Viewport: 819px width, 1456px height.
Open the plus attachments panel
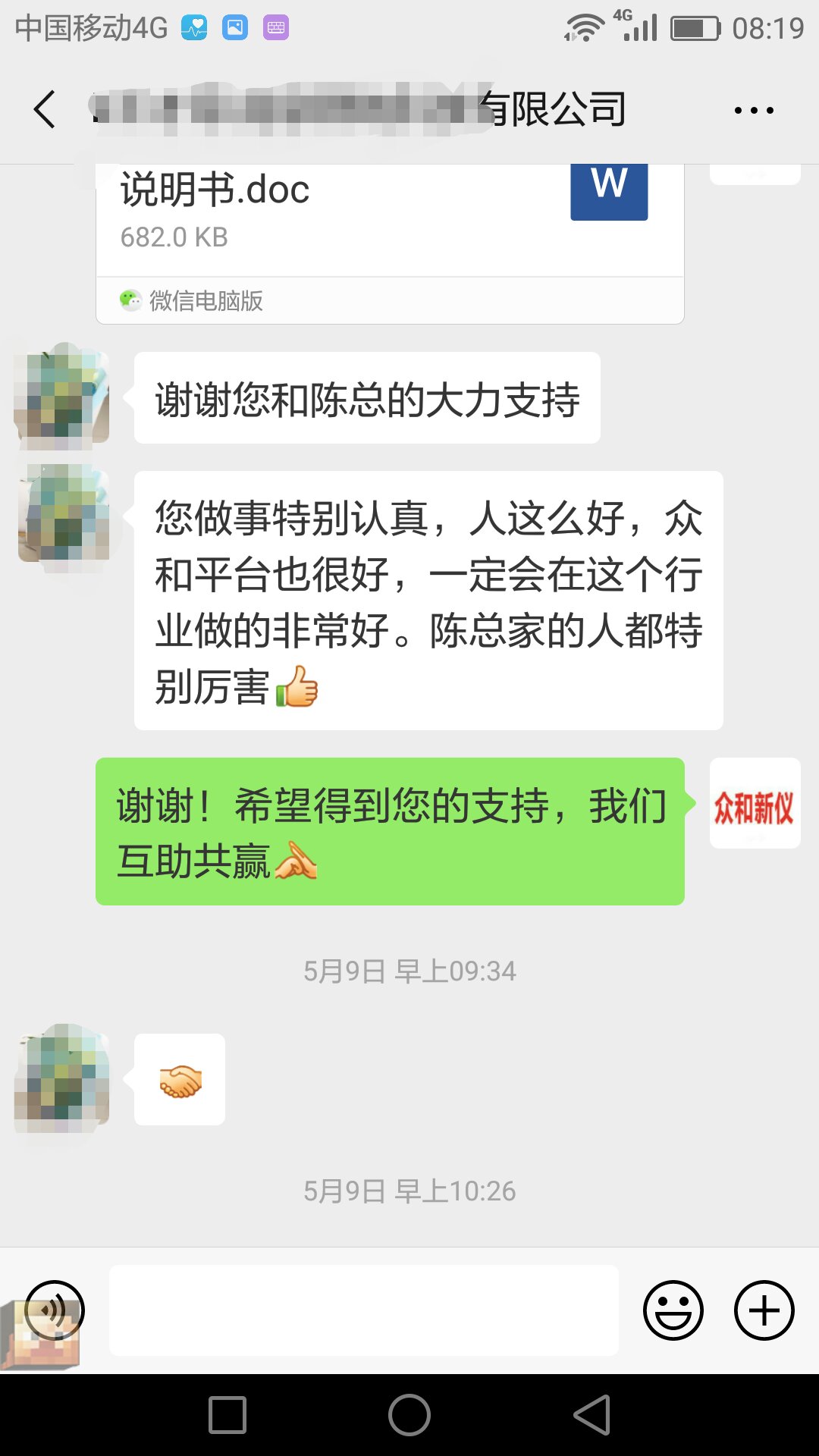coord(764,1310)
